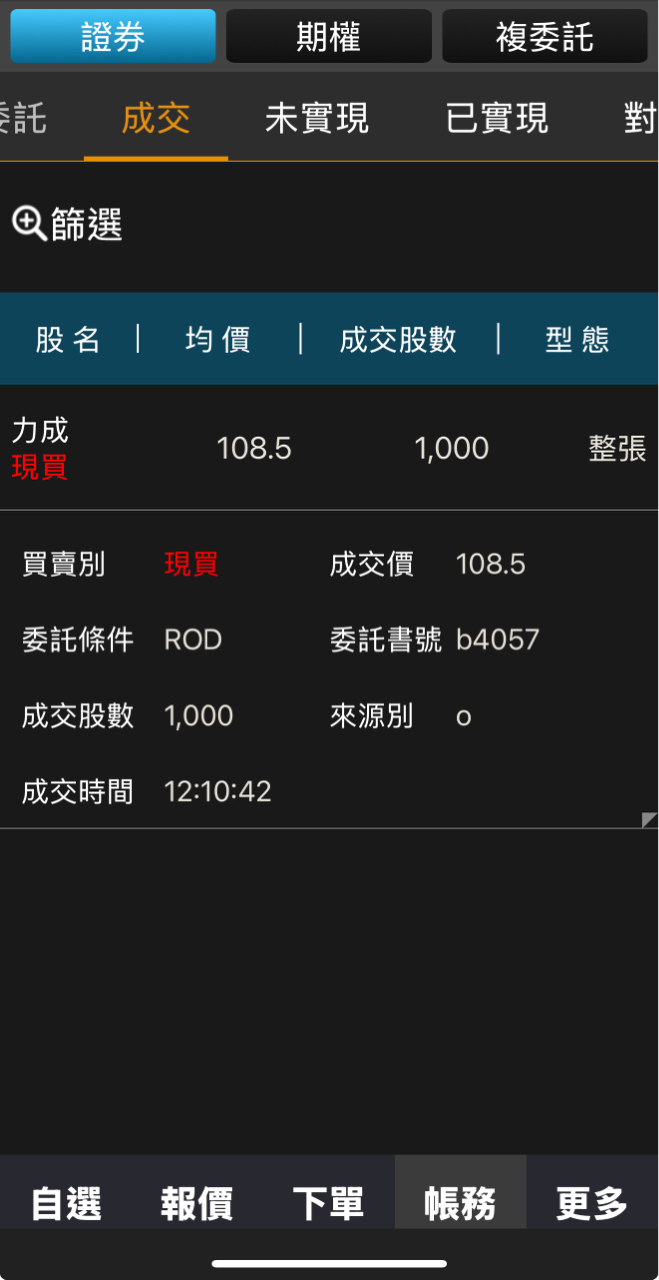Open the 委託 tab
659x1280 pixels.
click(x=24, y=118)
